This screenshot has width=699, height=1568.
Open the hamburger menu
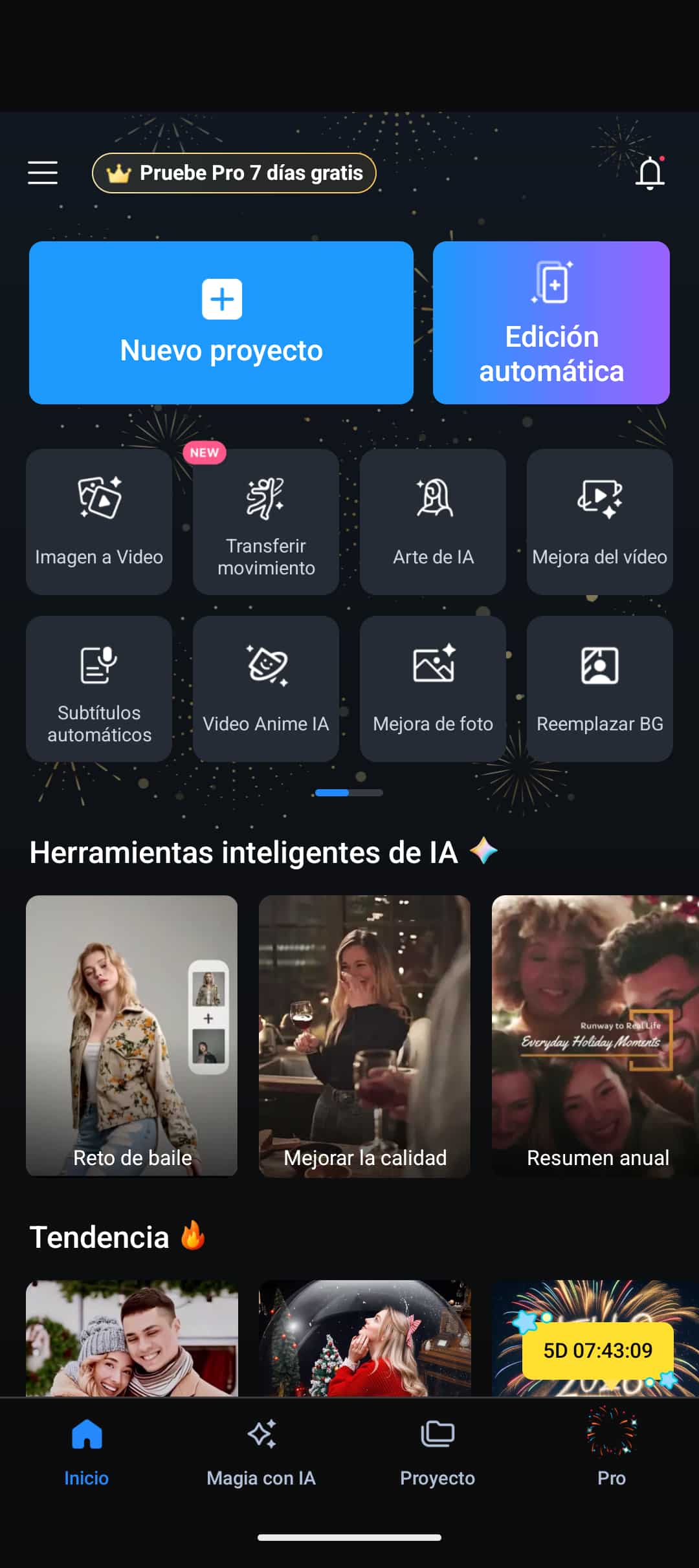[x=43, y=173]
